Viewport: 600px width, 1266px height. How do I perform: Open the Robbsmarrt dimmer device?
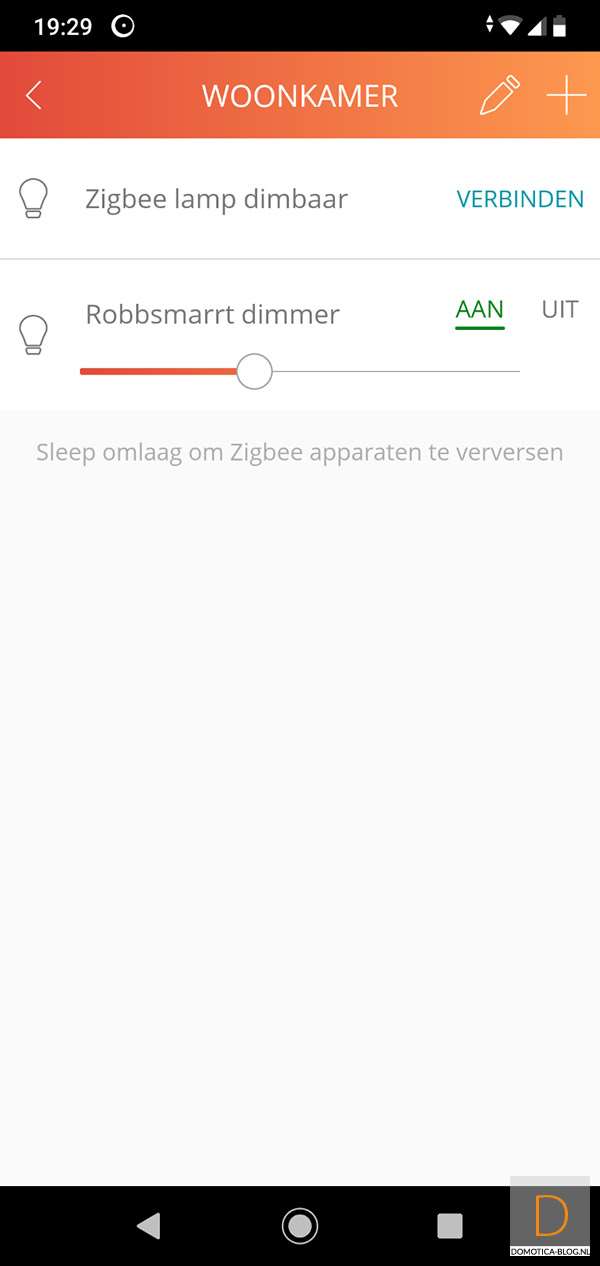pos(212,314)
